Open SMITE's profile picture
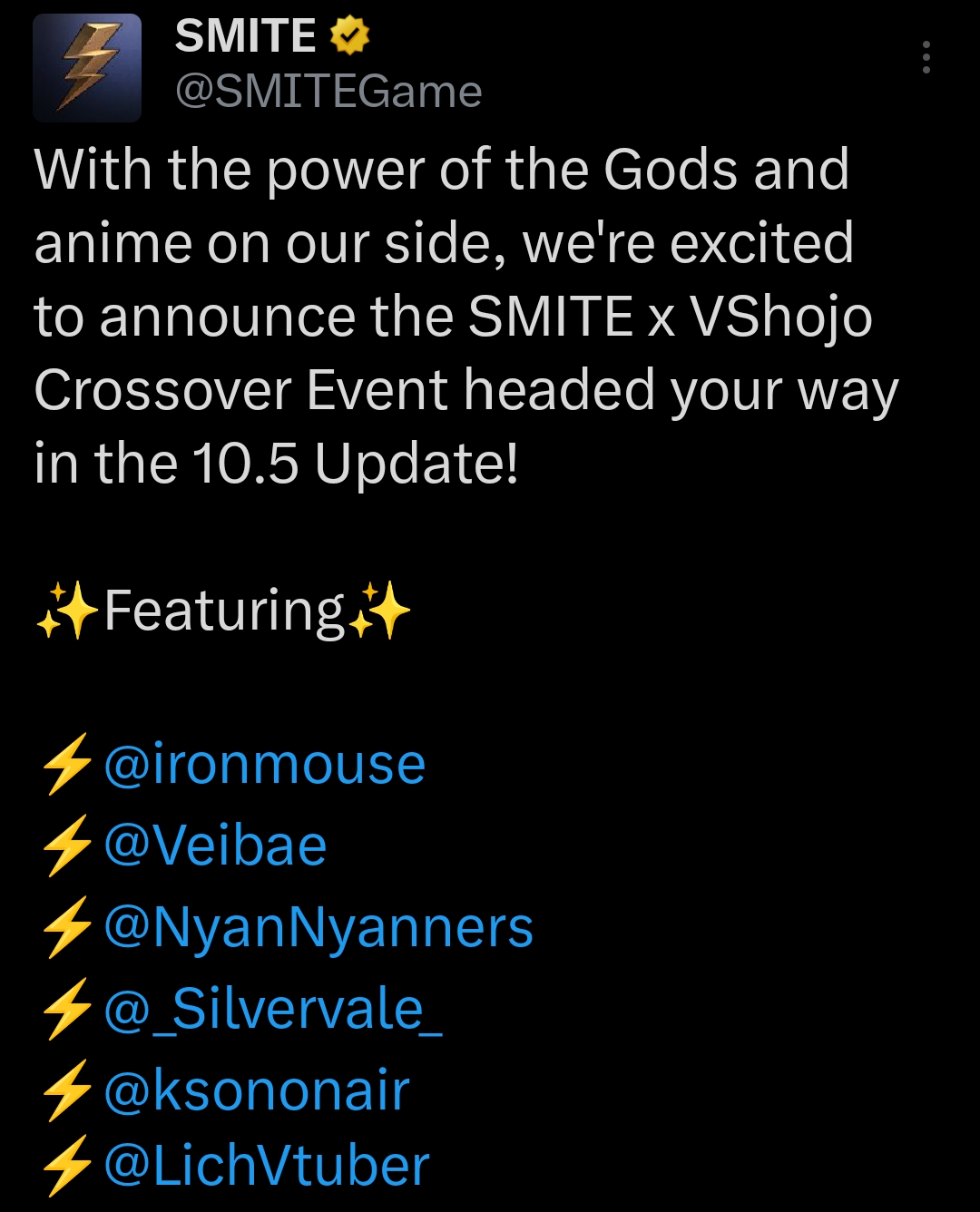Viewport: 980px width, 1212px height. click(x=87, y=68)
